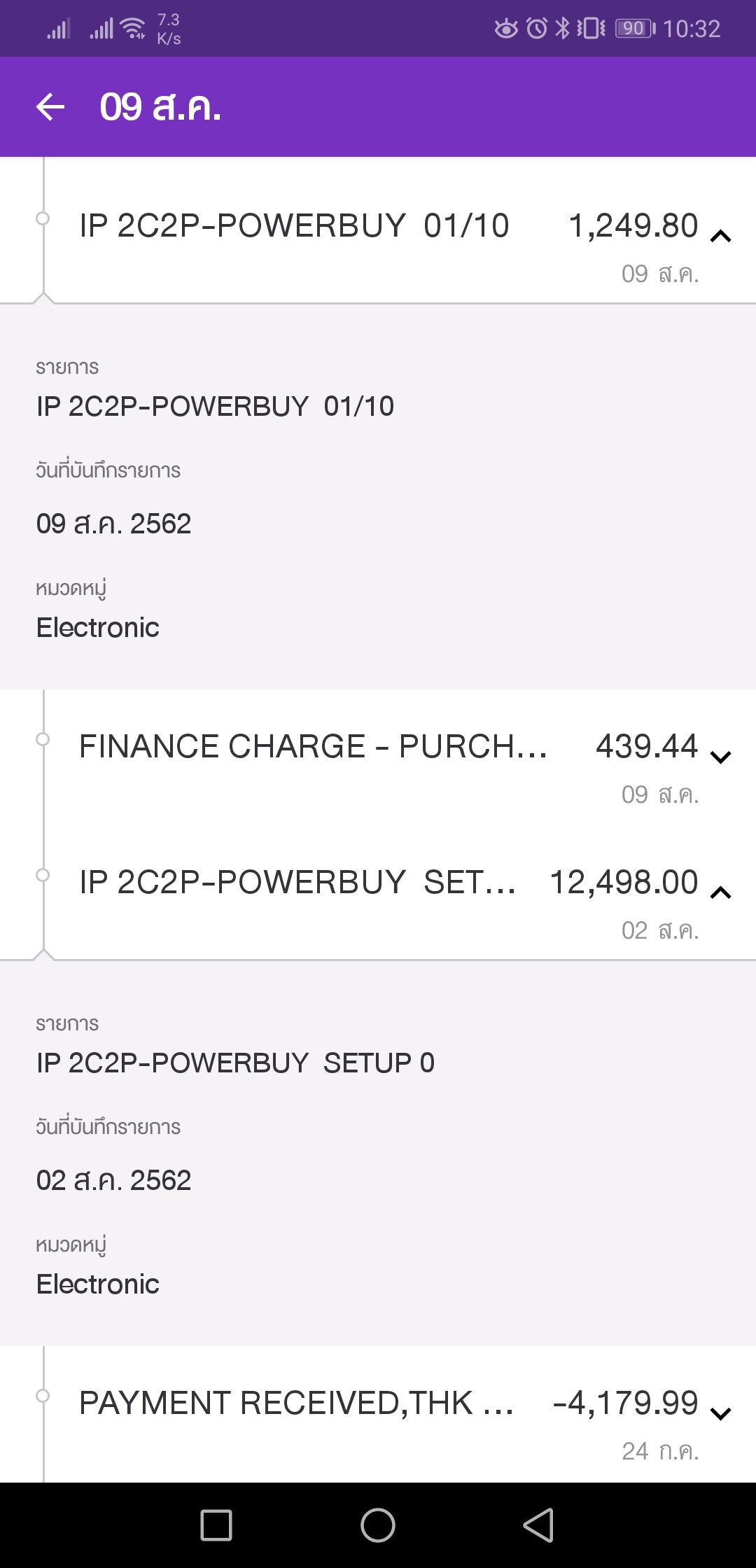Collapse the 12,498.00 POWERBUY SETUP transaction
This screenshot has width=756, height=1568.
coord(720,892)
